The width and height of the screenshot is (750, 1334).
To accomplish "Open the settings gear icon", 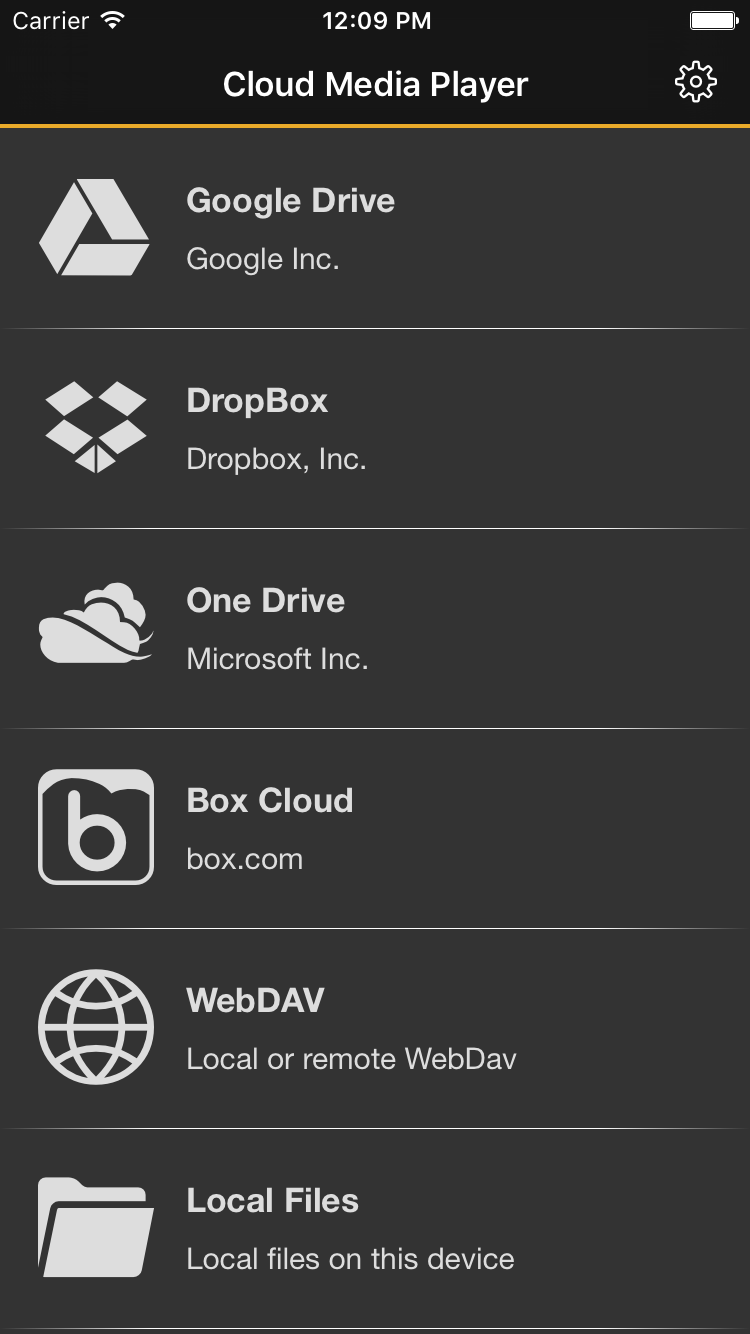I will tap(696, 83).
